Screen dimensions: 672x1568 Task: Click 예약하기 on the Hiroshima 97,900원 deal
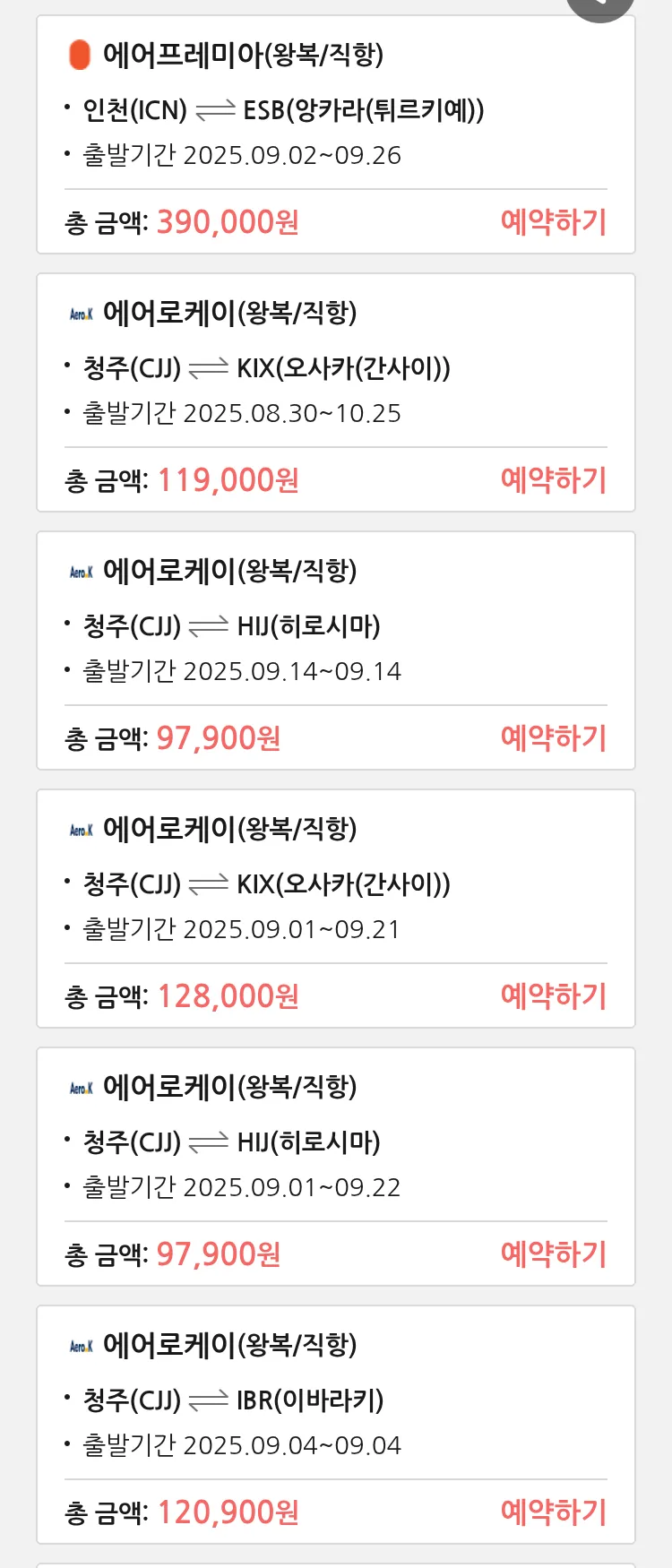tap(554, 737)
